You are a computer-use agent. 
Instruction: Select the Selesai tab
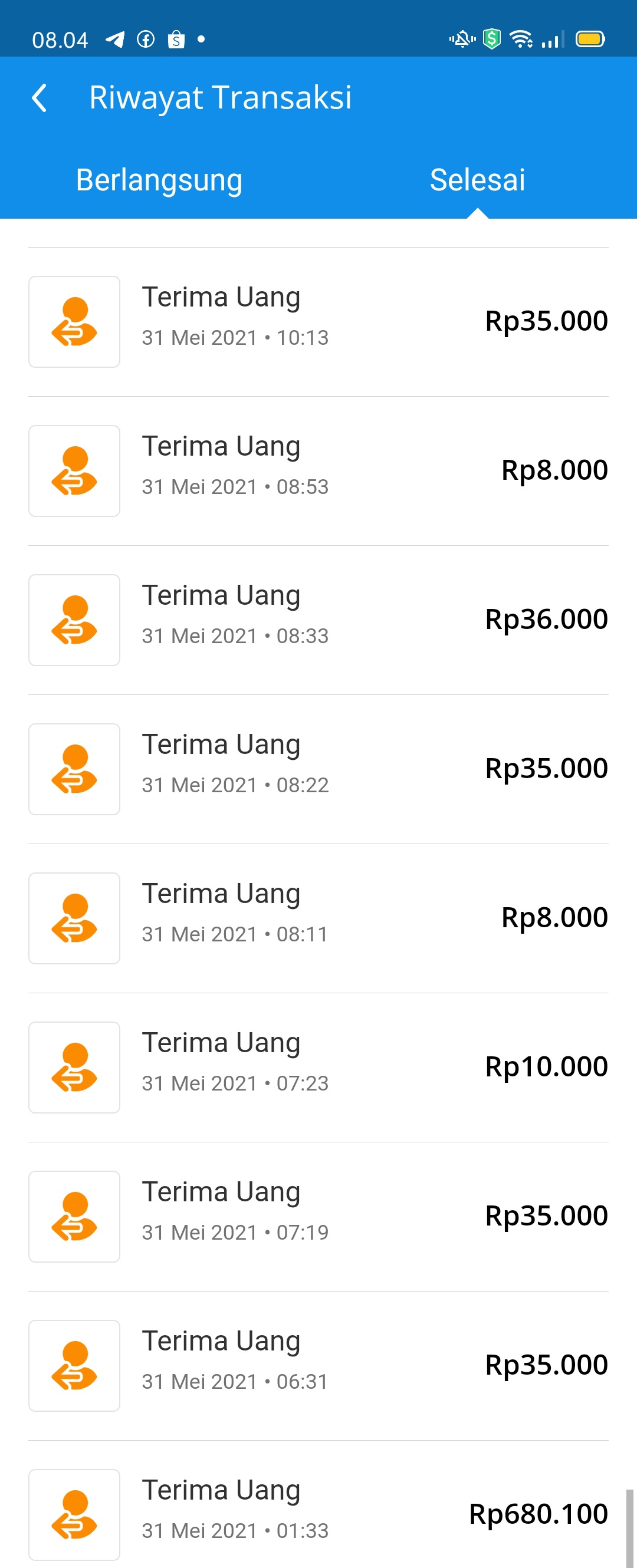point(477,180)
